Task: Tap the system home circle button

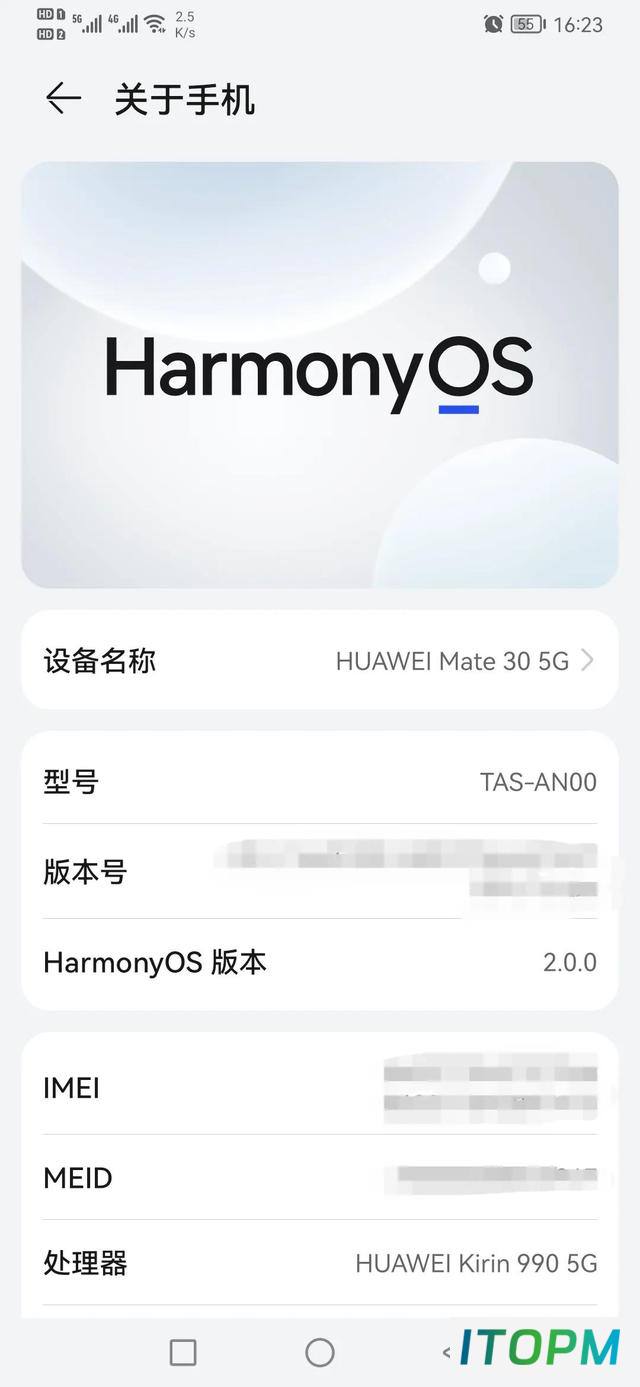Action: point(320,1352)
